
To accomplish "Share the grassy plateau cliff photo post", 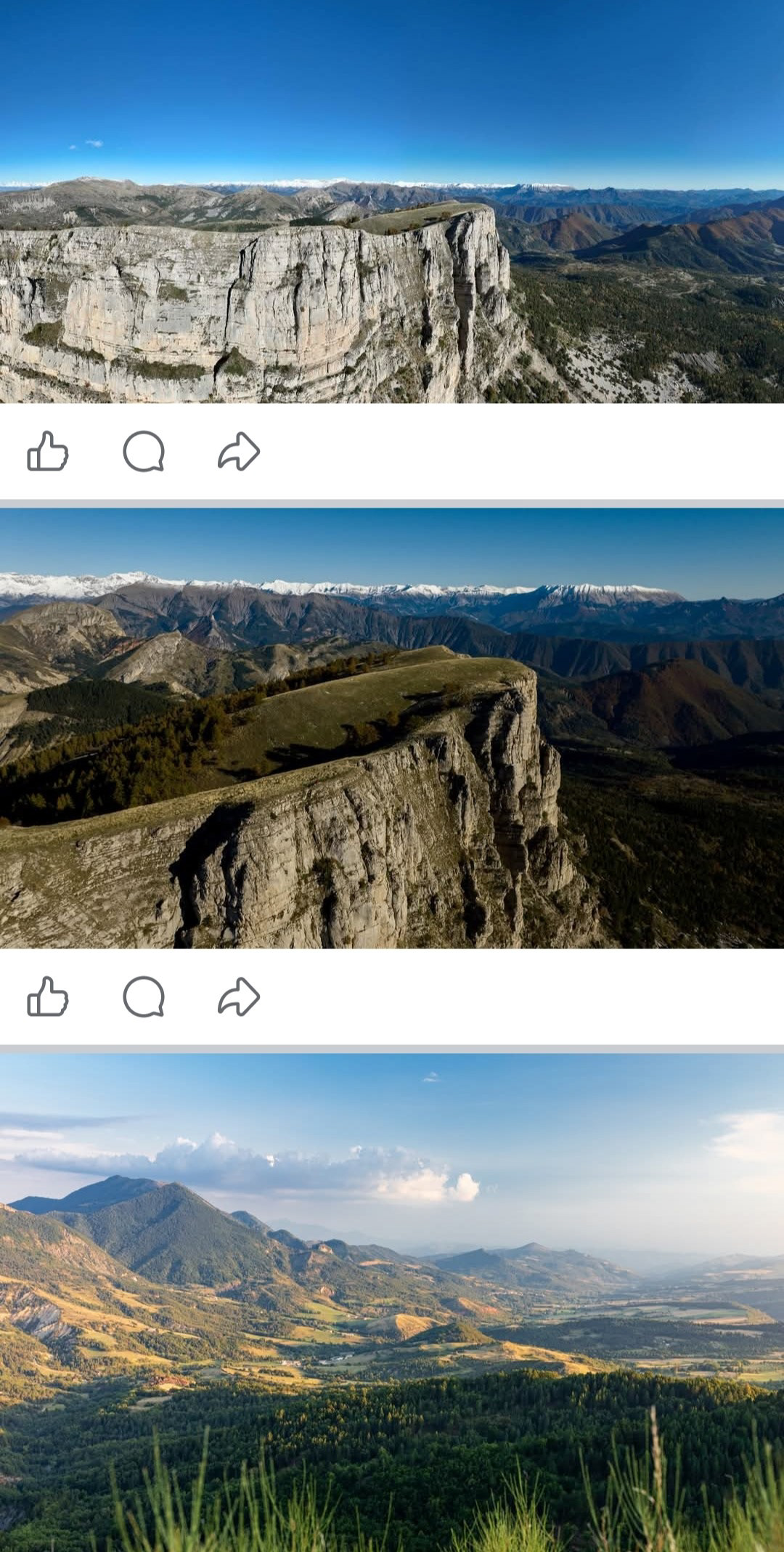I will 239,996.
